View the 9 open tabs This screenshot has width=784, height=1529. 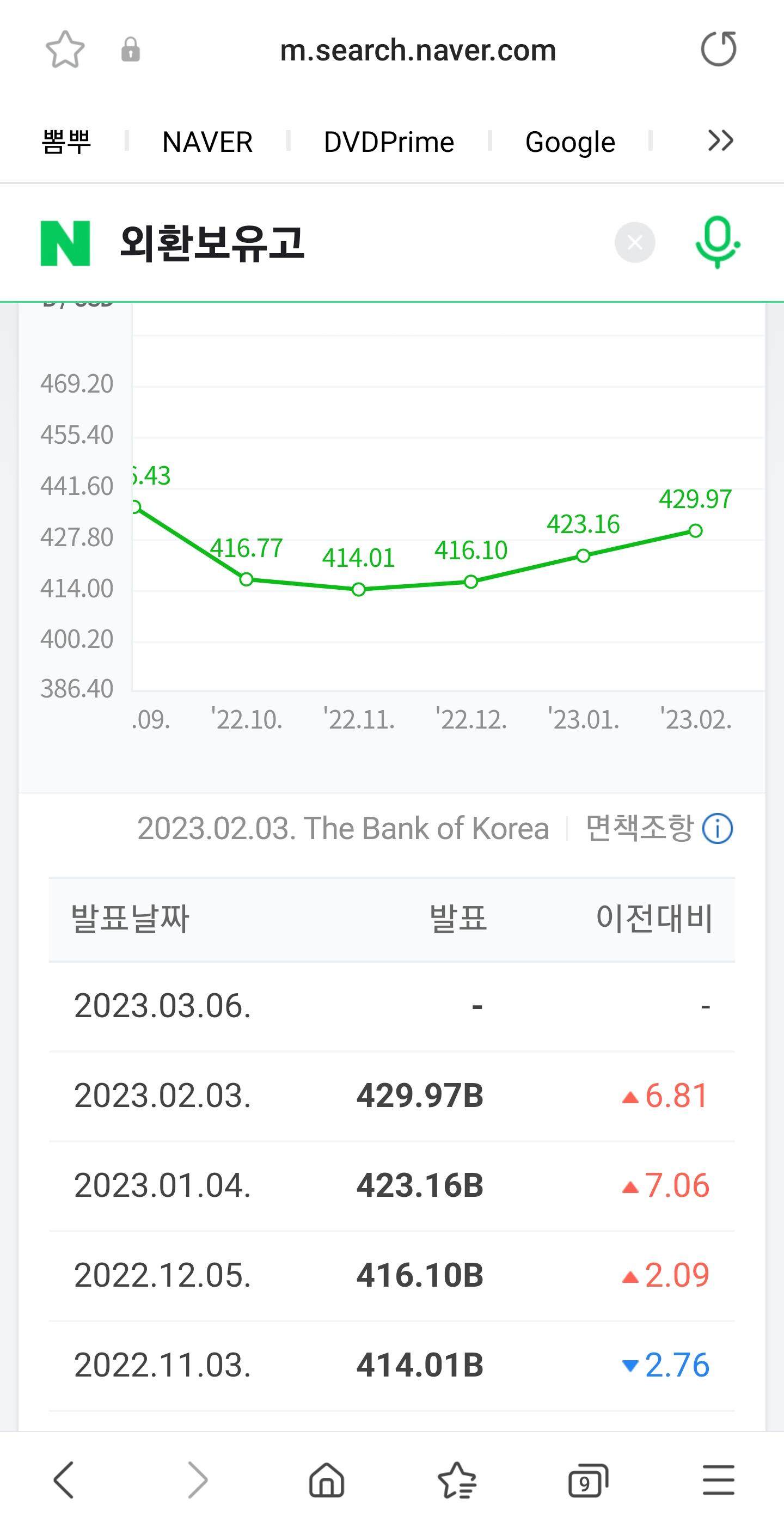[x=588, y=1481]
